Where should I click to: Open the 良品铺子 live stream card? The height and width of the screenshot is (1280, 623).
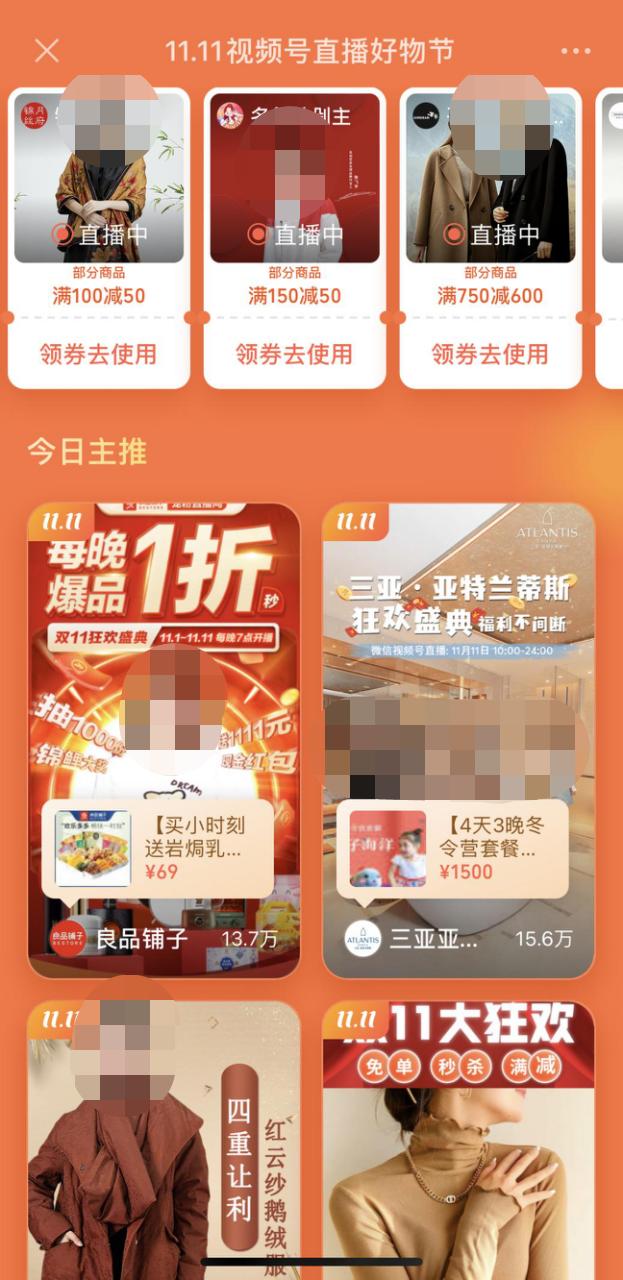(164, 740)
